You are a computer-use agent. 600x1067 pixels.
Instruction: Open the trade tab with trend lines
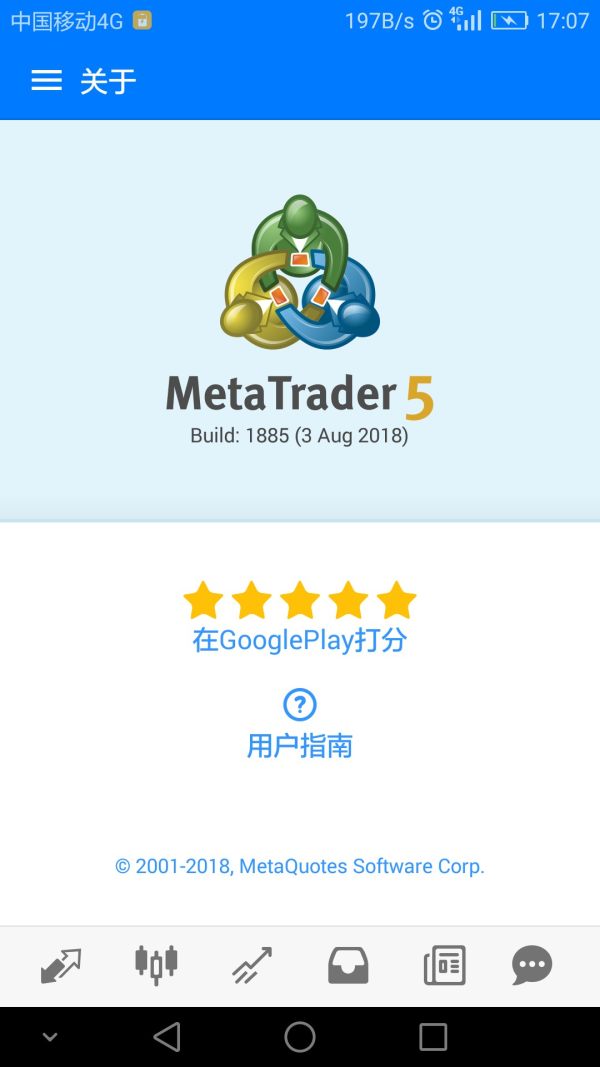coord(252,966)
